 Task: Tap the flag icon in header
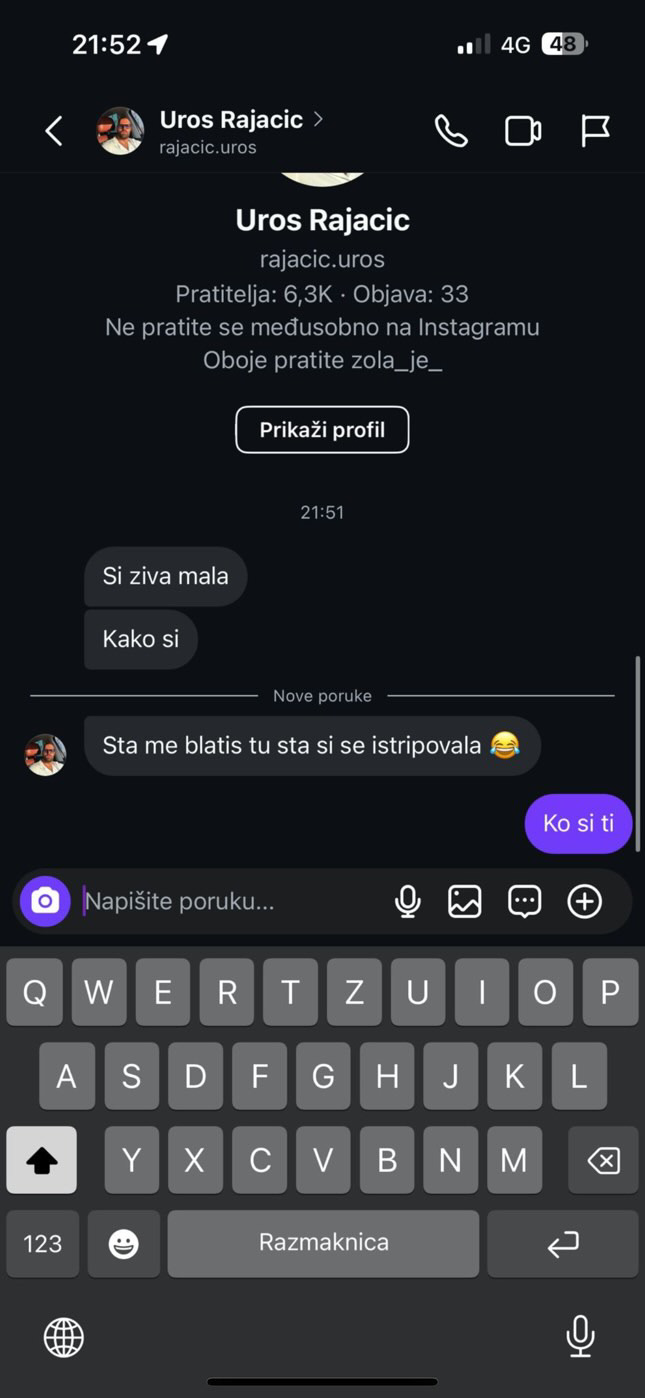pyautogui.click(x=595, y=131)
